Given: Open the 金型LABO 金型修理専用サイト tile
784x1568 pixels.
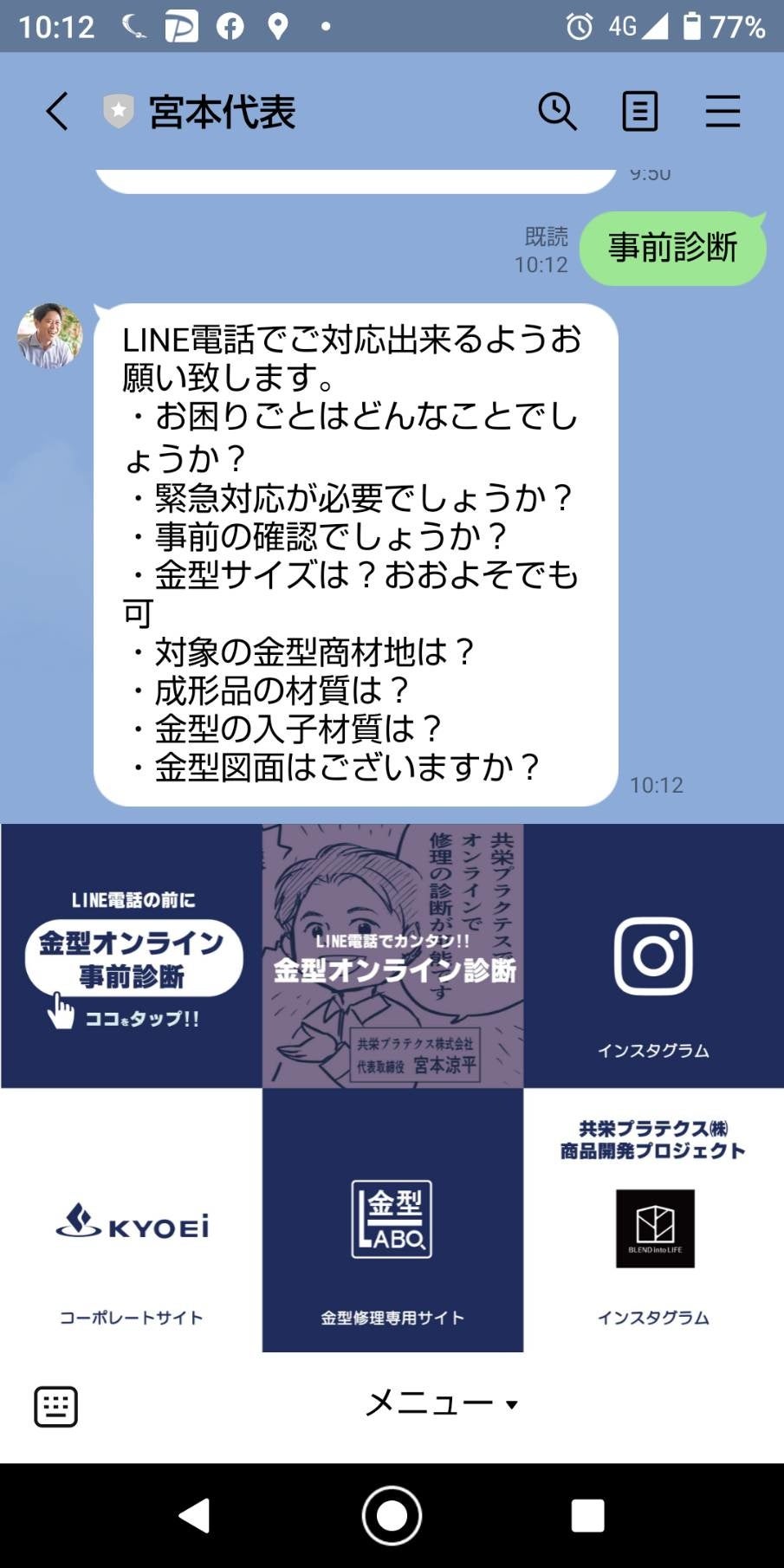Looking at the screenshot, I should pos(393,1220).
